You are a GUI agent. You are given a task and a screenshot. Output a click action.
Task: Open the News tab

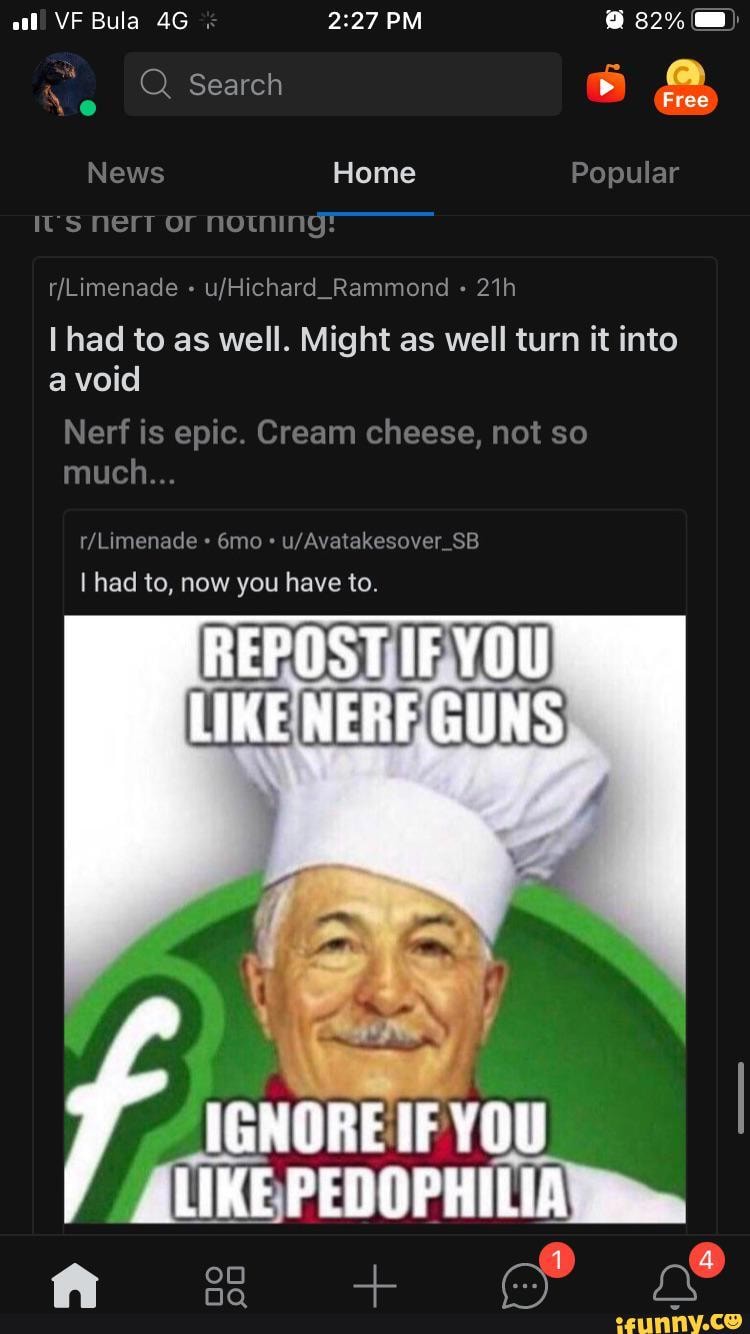pos(125,172)
